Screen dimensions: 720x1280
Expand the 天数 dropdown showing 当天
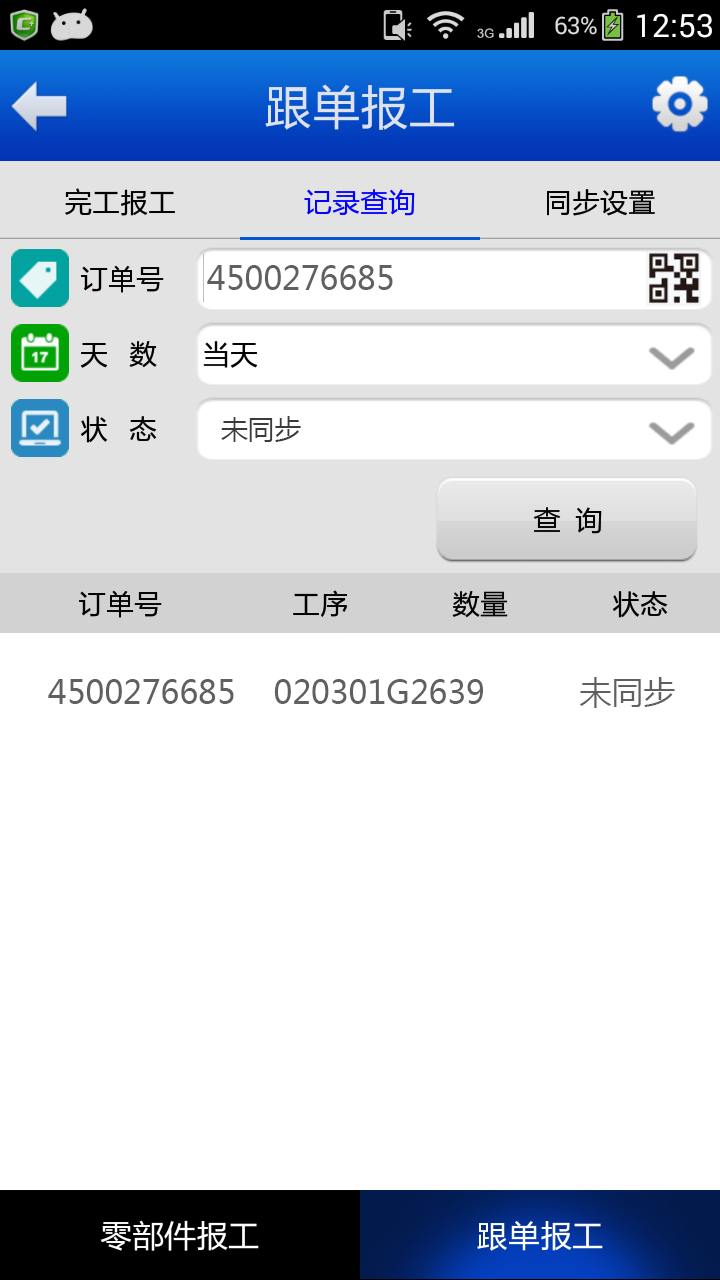[454, 355]
